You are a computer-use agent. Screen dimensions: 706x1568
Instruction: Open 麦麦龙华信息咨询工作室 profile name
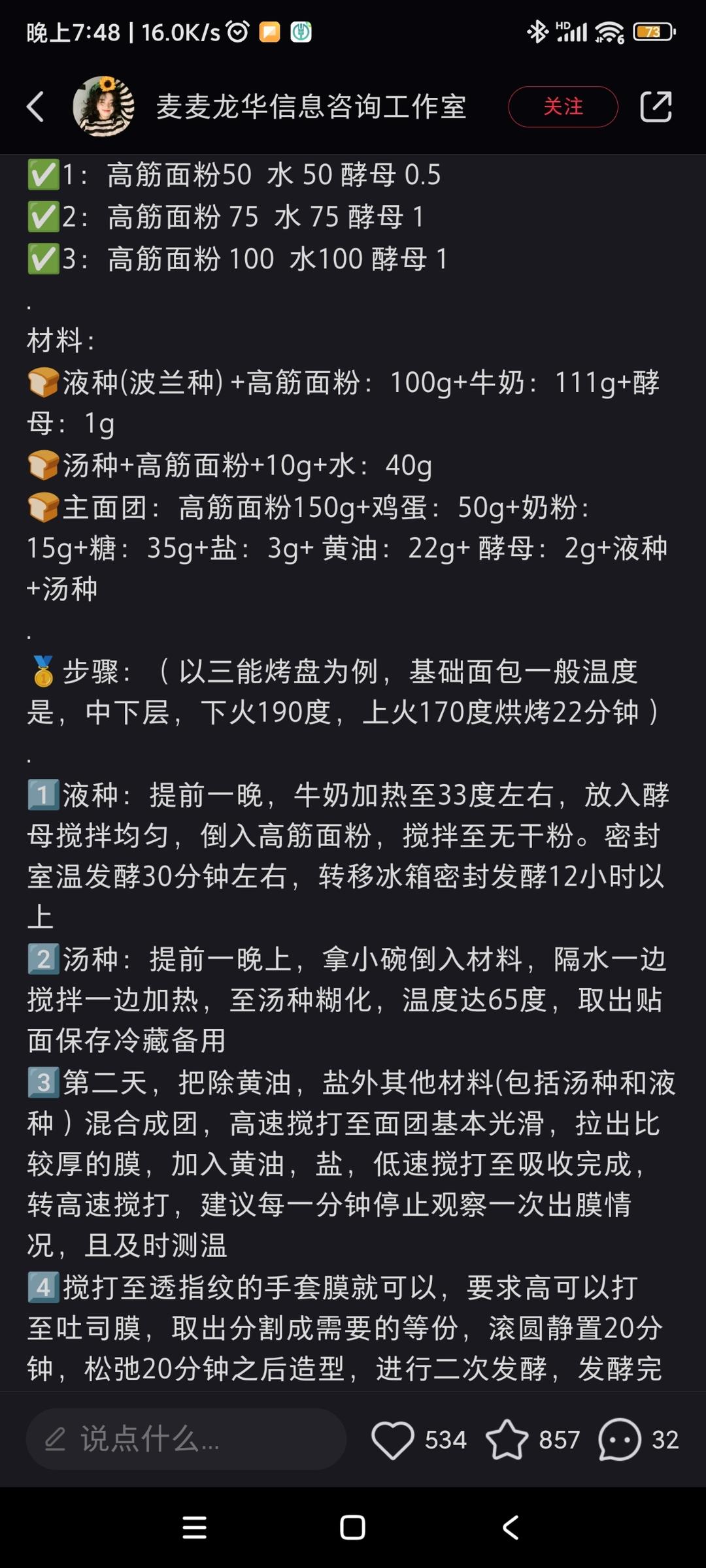[x=311, y=106]
